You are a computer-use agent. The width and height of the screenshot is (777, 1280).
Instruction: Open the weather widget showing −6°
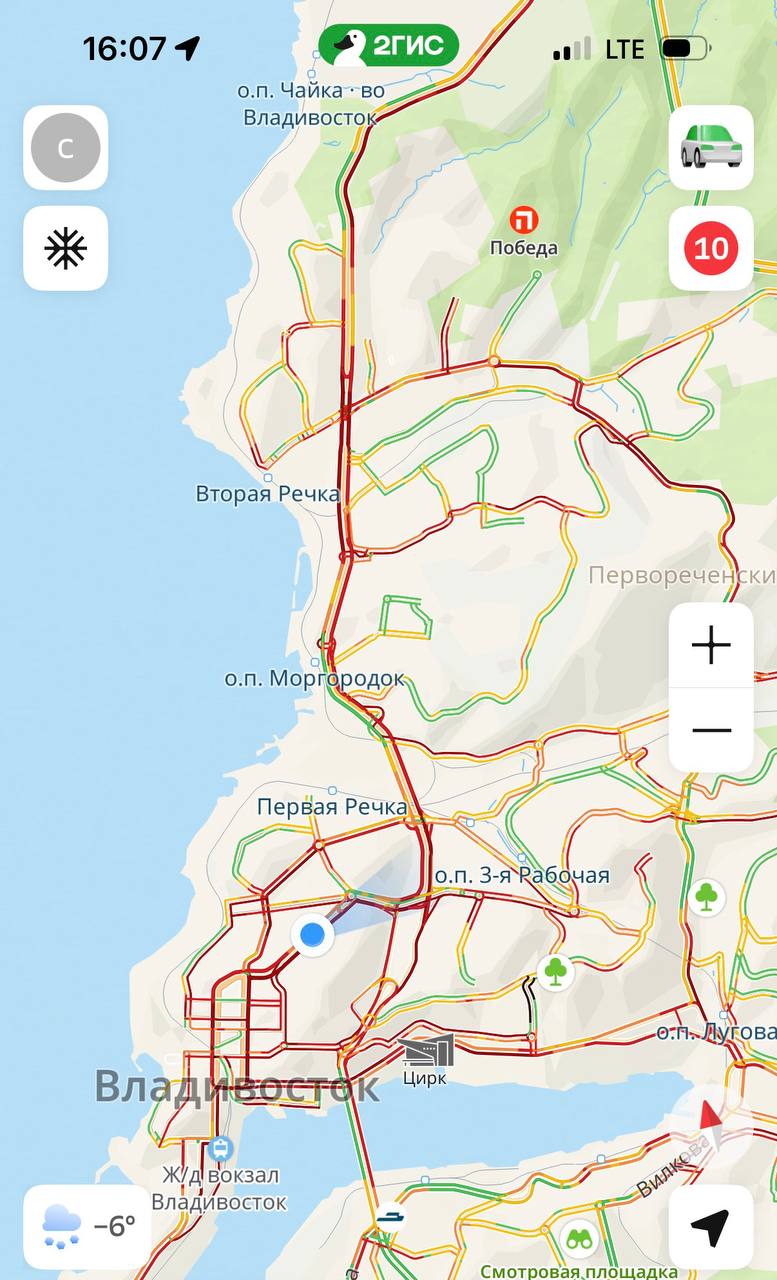[x=88, y=1226]
